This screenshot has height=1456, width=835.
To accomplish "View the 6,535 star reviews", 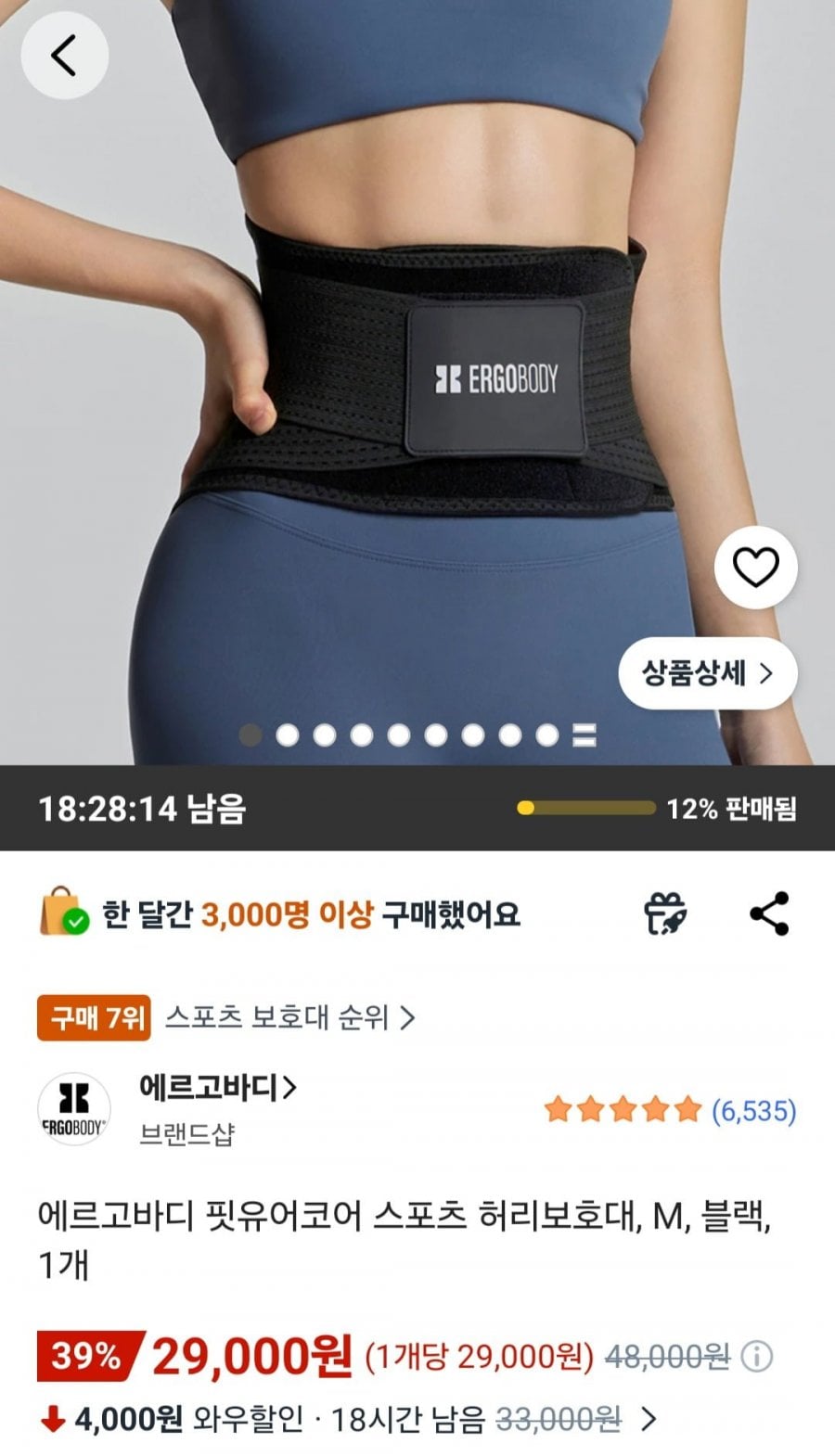I will coord(671,1110).
